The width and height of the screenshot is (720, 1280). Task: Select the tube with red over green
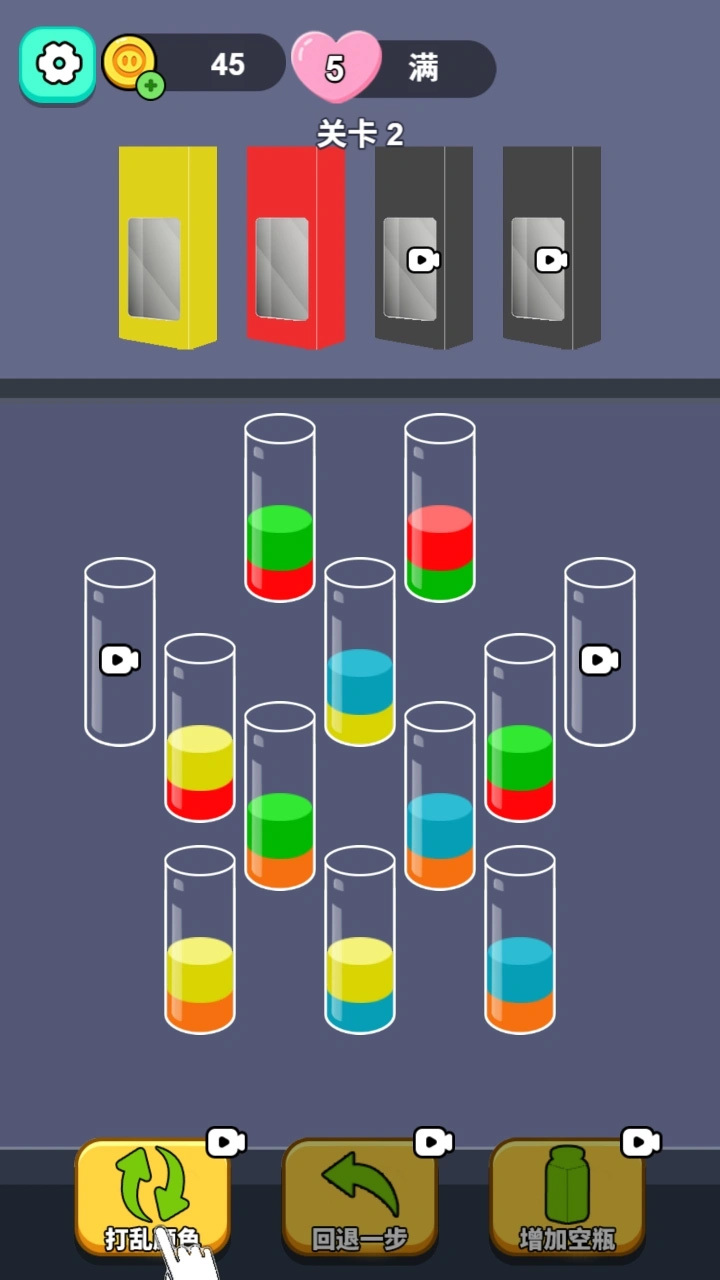click(440, 510)
